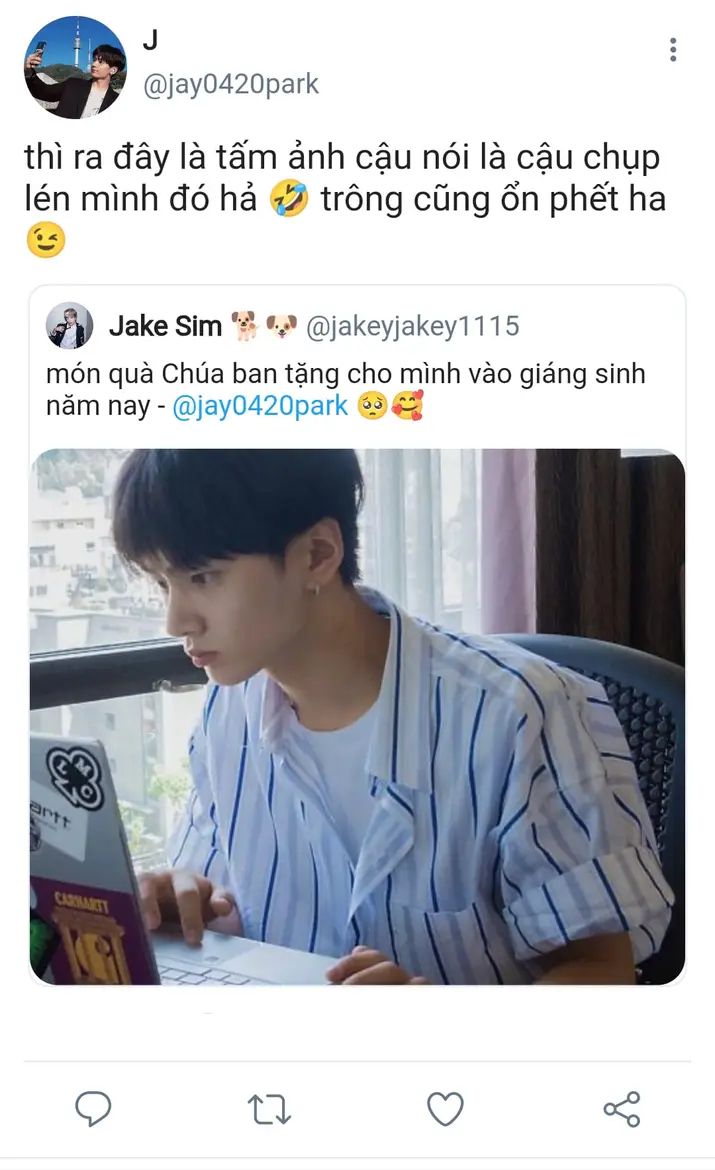
Task: Like J's tweet
Action: pos(445,1109)
